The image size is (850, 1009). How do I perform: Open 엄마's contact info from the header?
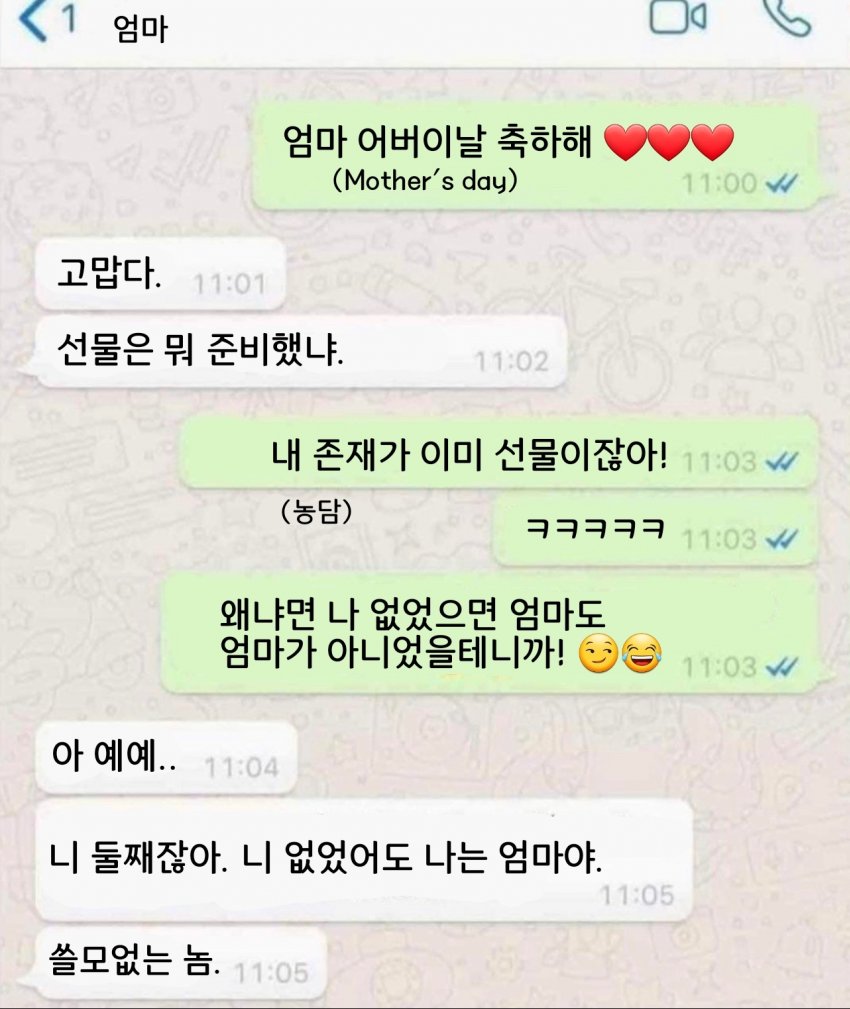[x=141, y=29]
